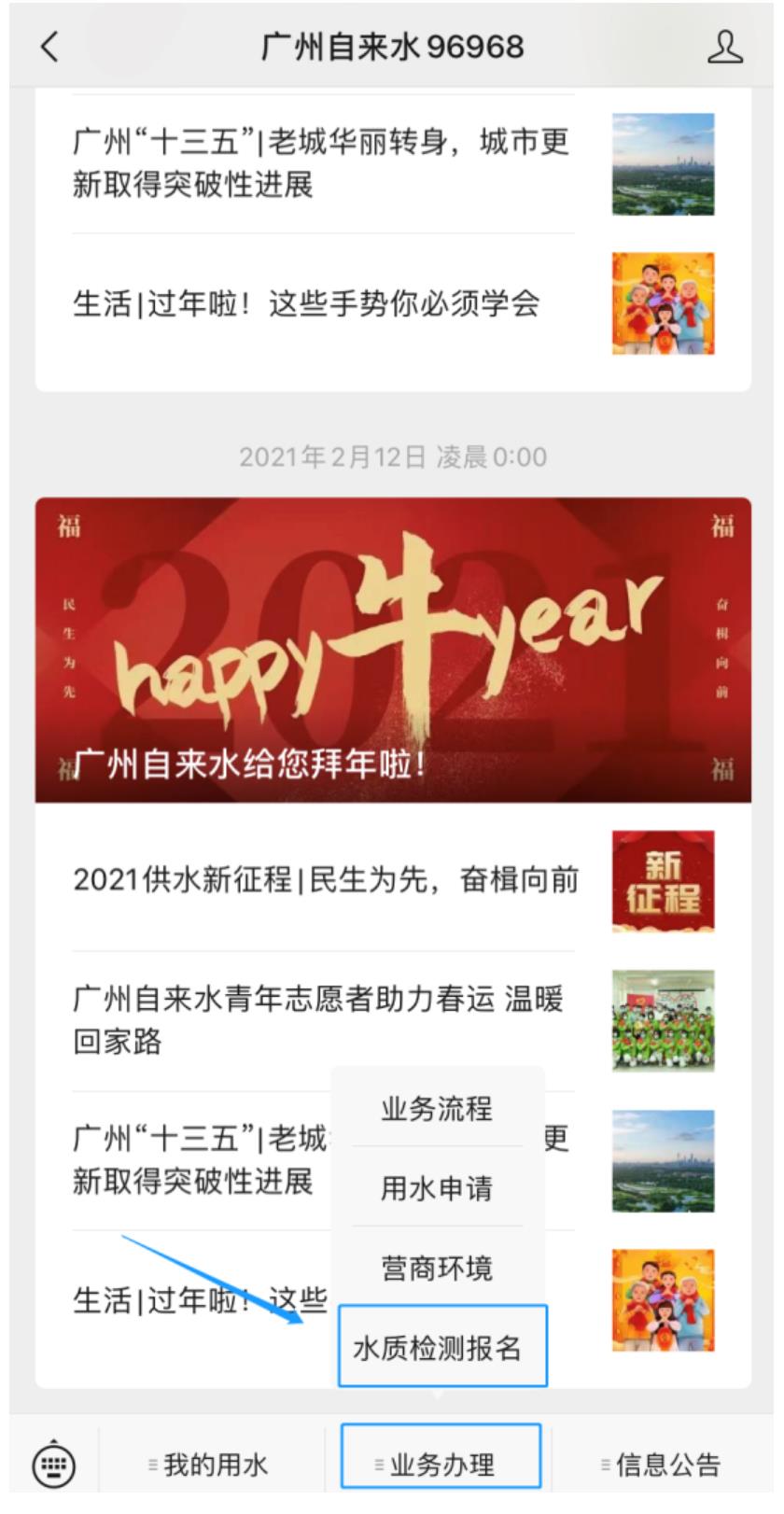Tap the 业务办理 menu tab
The height and width of the screenshot is (1514, 784).
441,1465
